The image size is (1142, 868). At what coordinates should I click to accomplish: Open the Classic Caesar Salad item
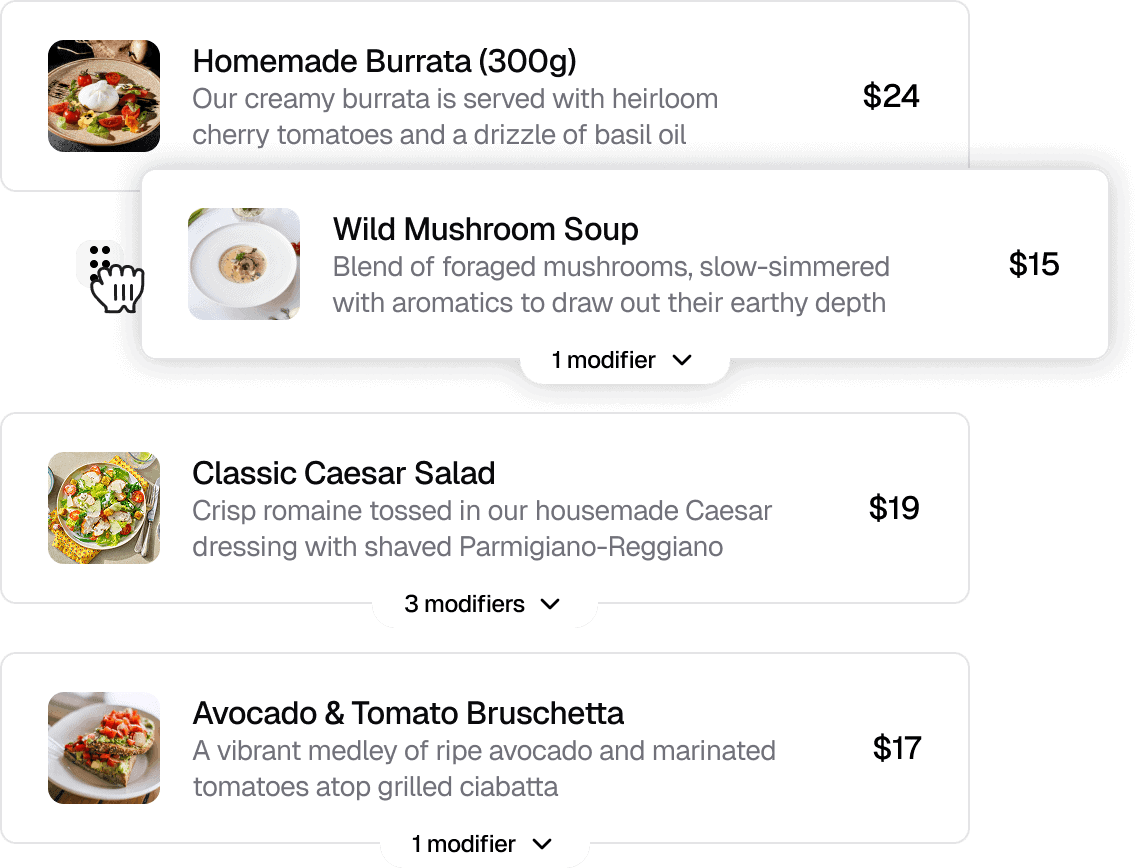tap(343, 473)
